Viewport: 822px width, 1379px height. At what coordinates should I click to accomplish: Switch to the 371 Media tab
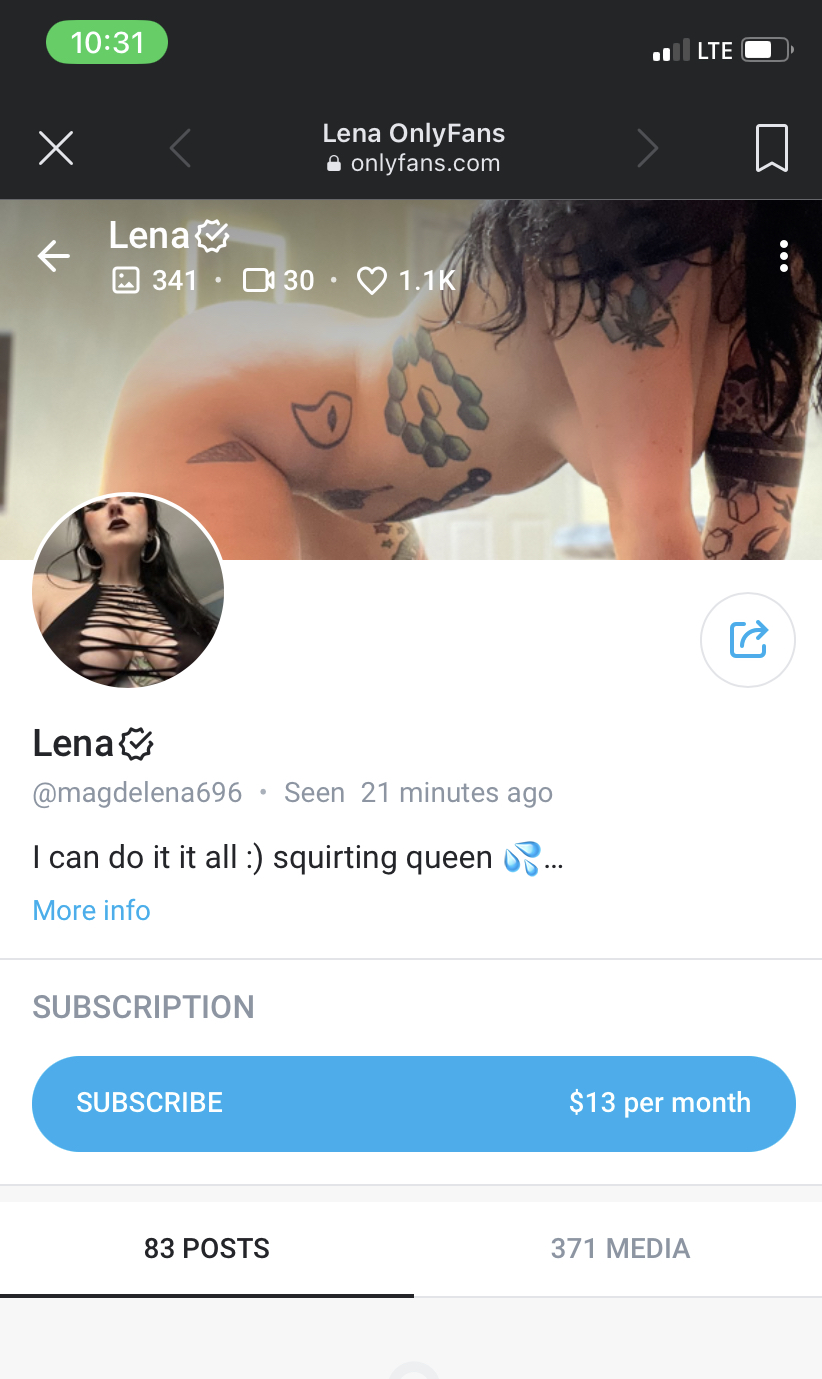point(620,1248)
